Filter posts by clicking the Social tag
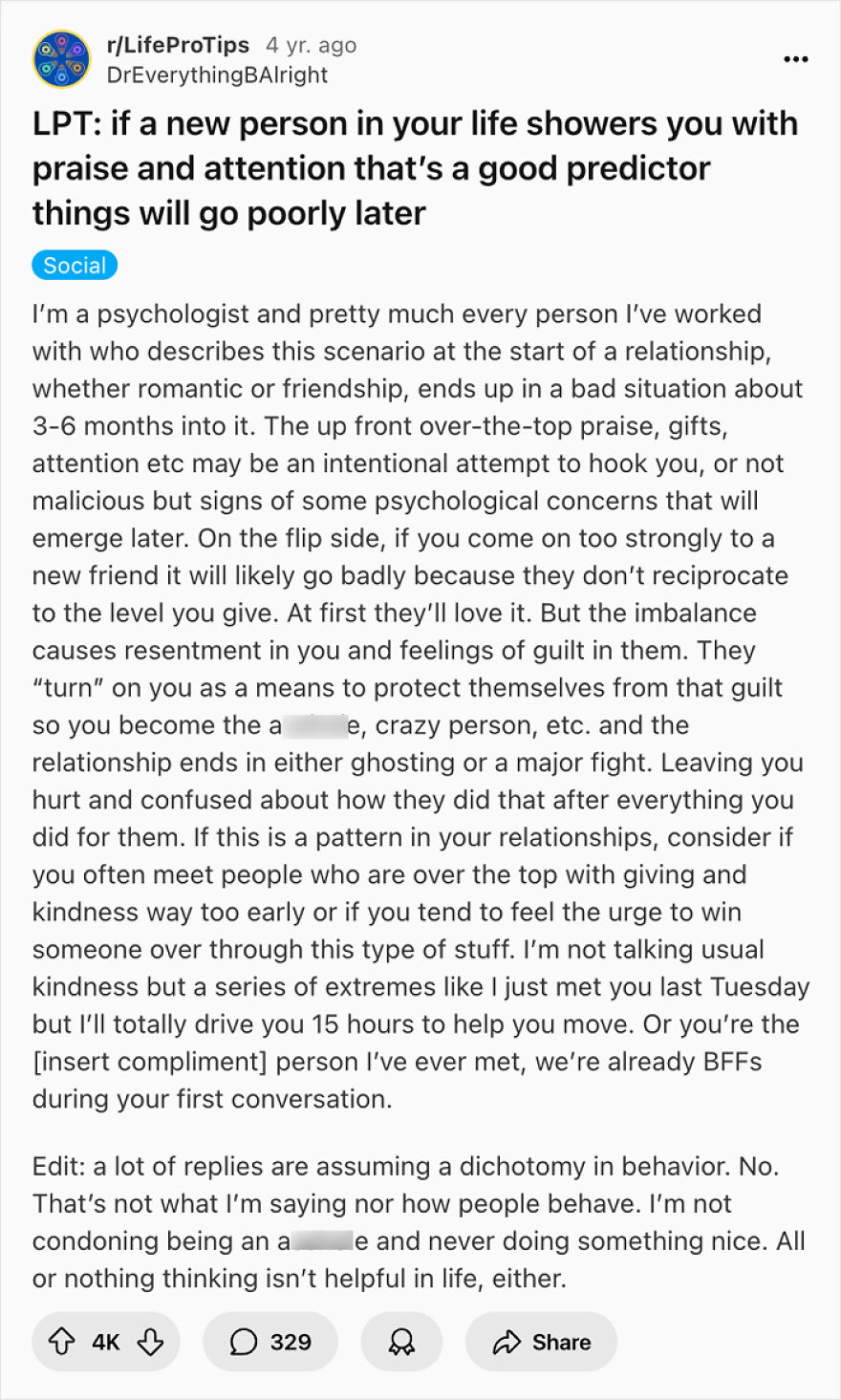This screenshot has height=1400, width=841. [x=74, y=265]
